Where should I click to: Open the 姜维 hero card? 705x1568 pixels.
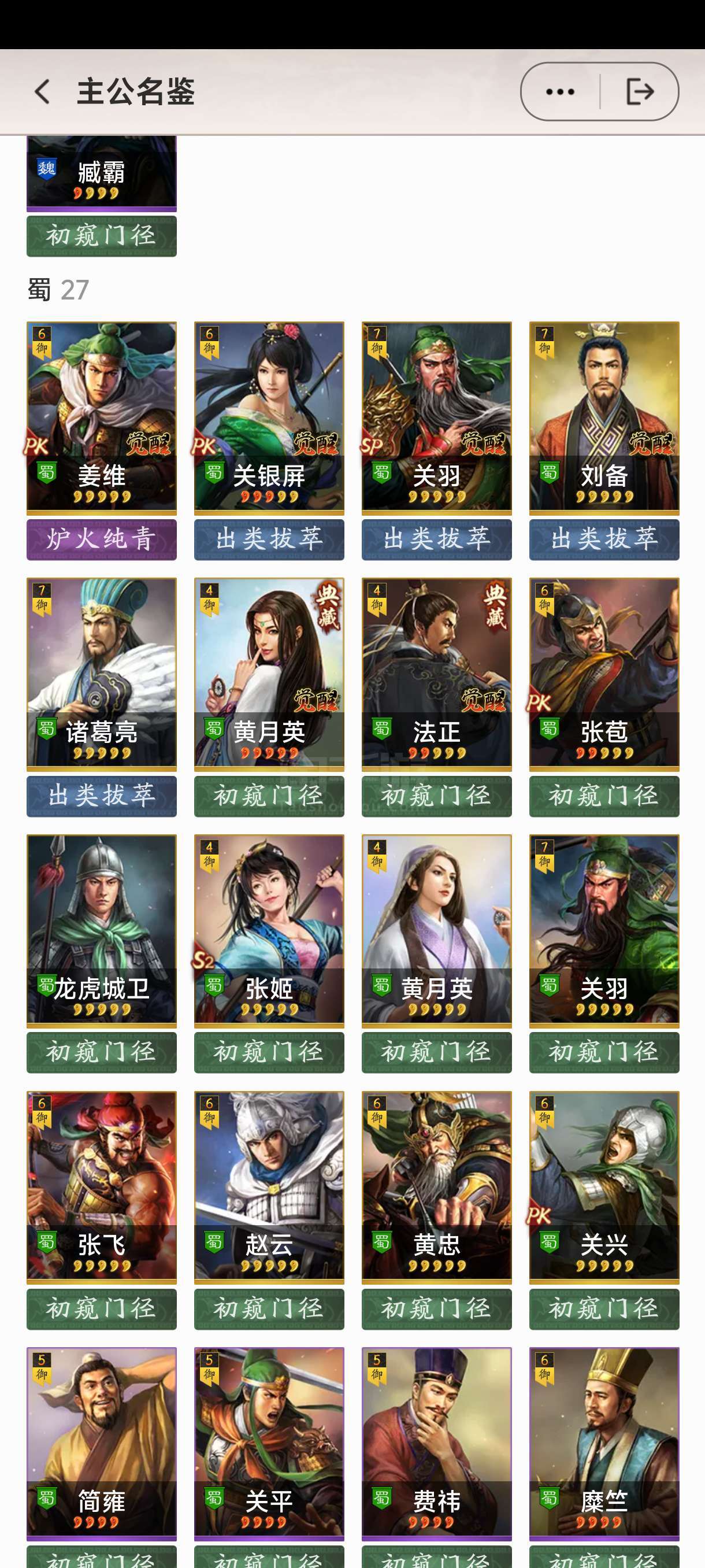click(102, 417)
